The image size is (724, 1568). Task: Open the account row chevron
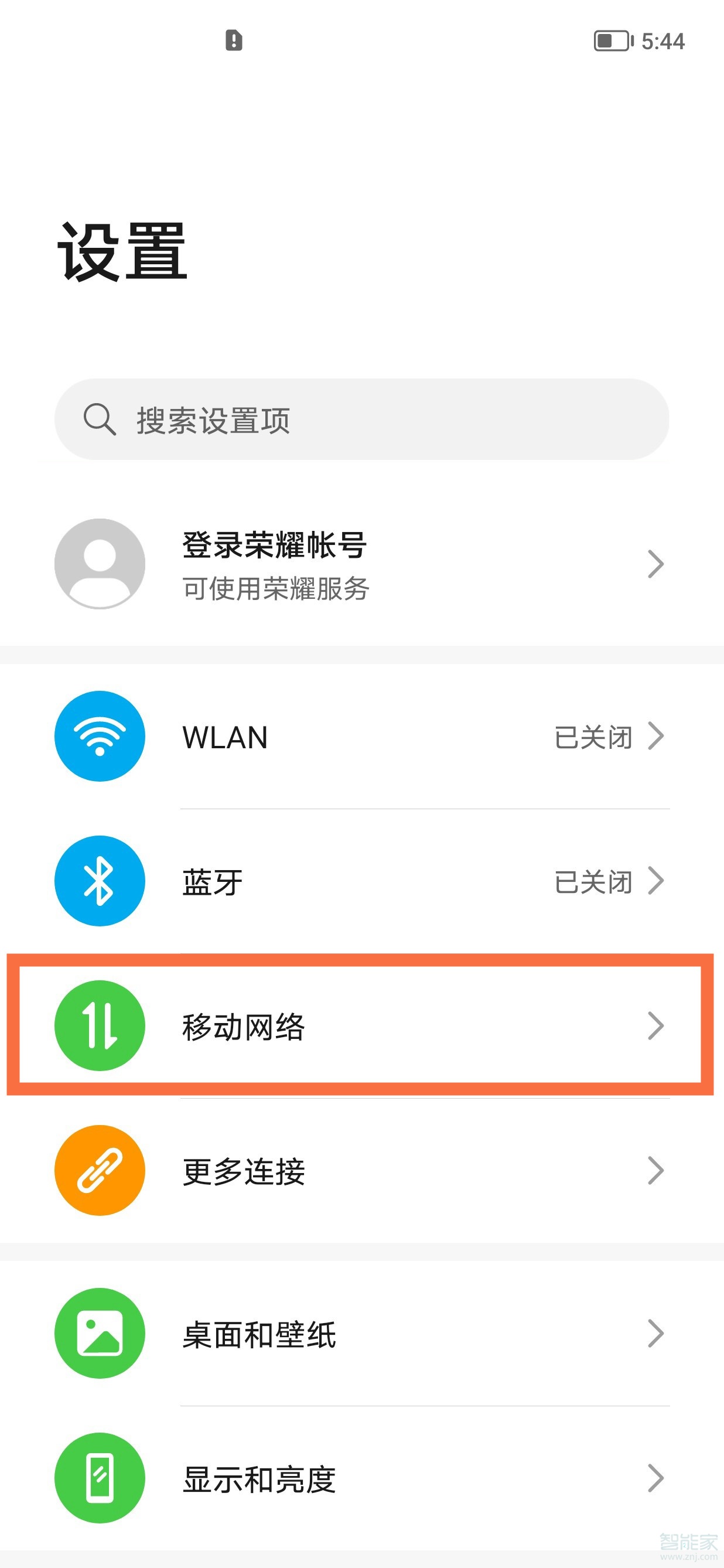pos(656,564)
